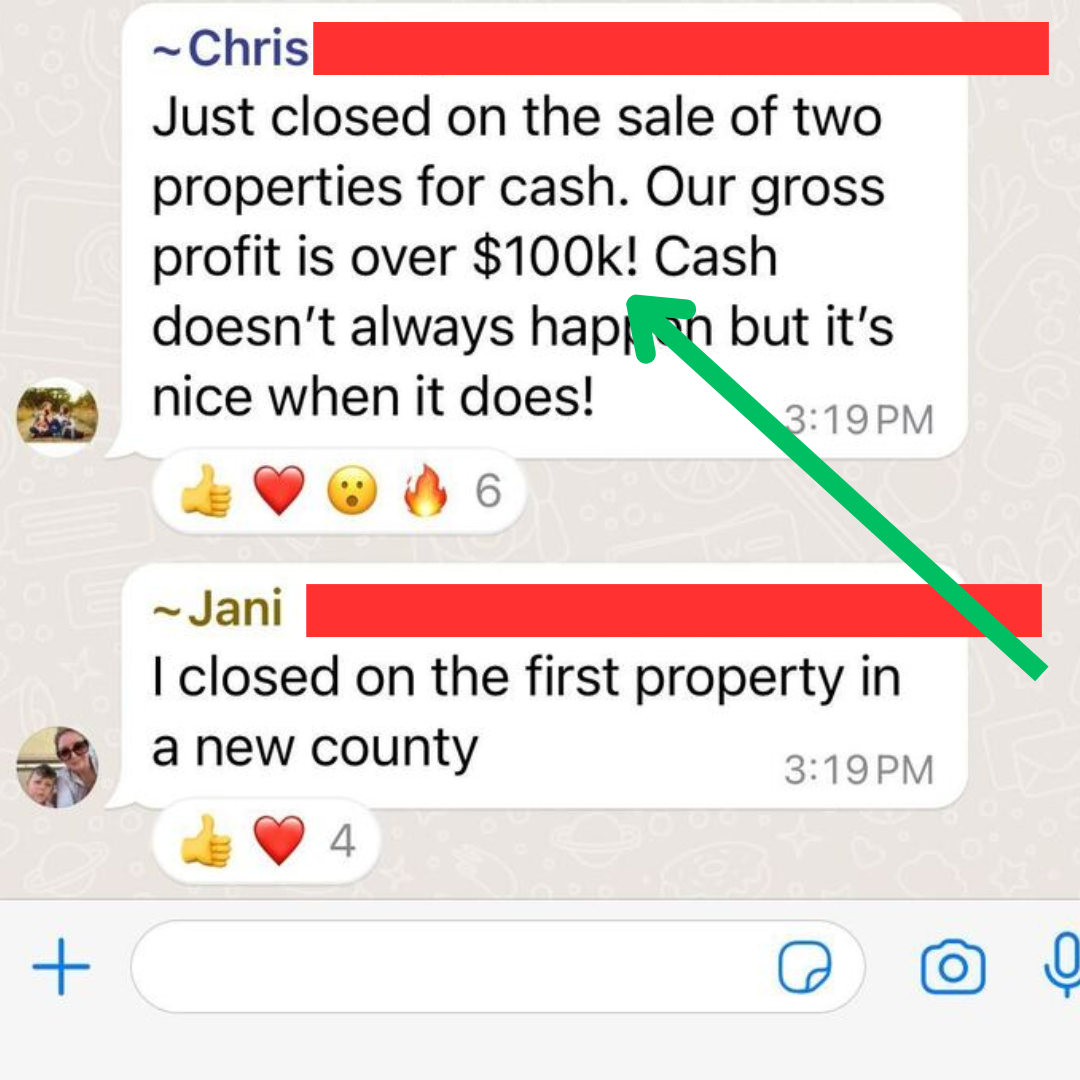Open the camera to take a photo
Viewport: 1080px width, 1080px height.
click(x=952, y=967)
